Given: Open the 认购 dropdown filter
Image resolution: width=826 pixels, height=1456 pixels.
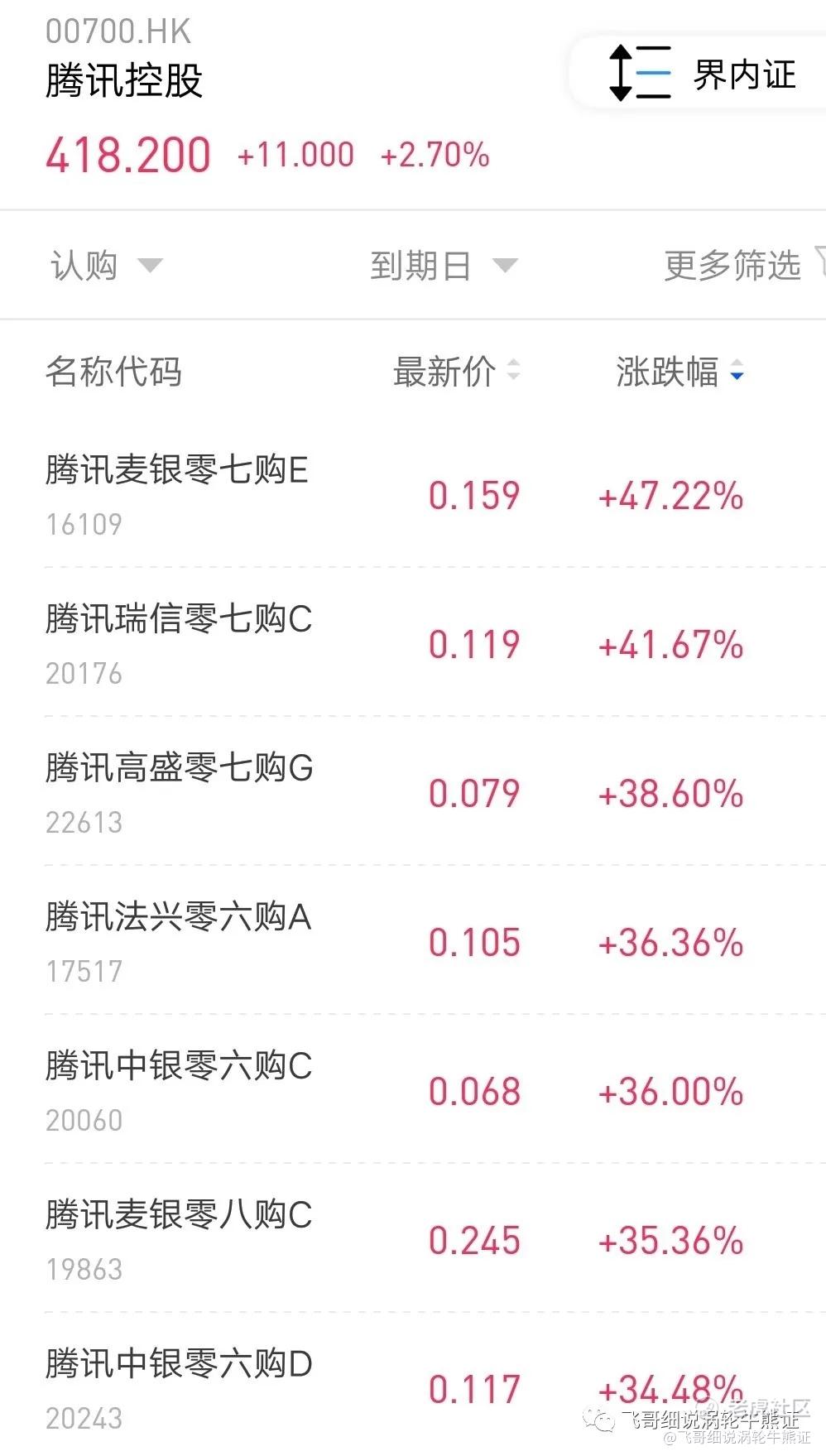Looking at the screenshot, I should (107, 266).
